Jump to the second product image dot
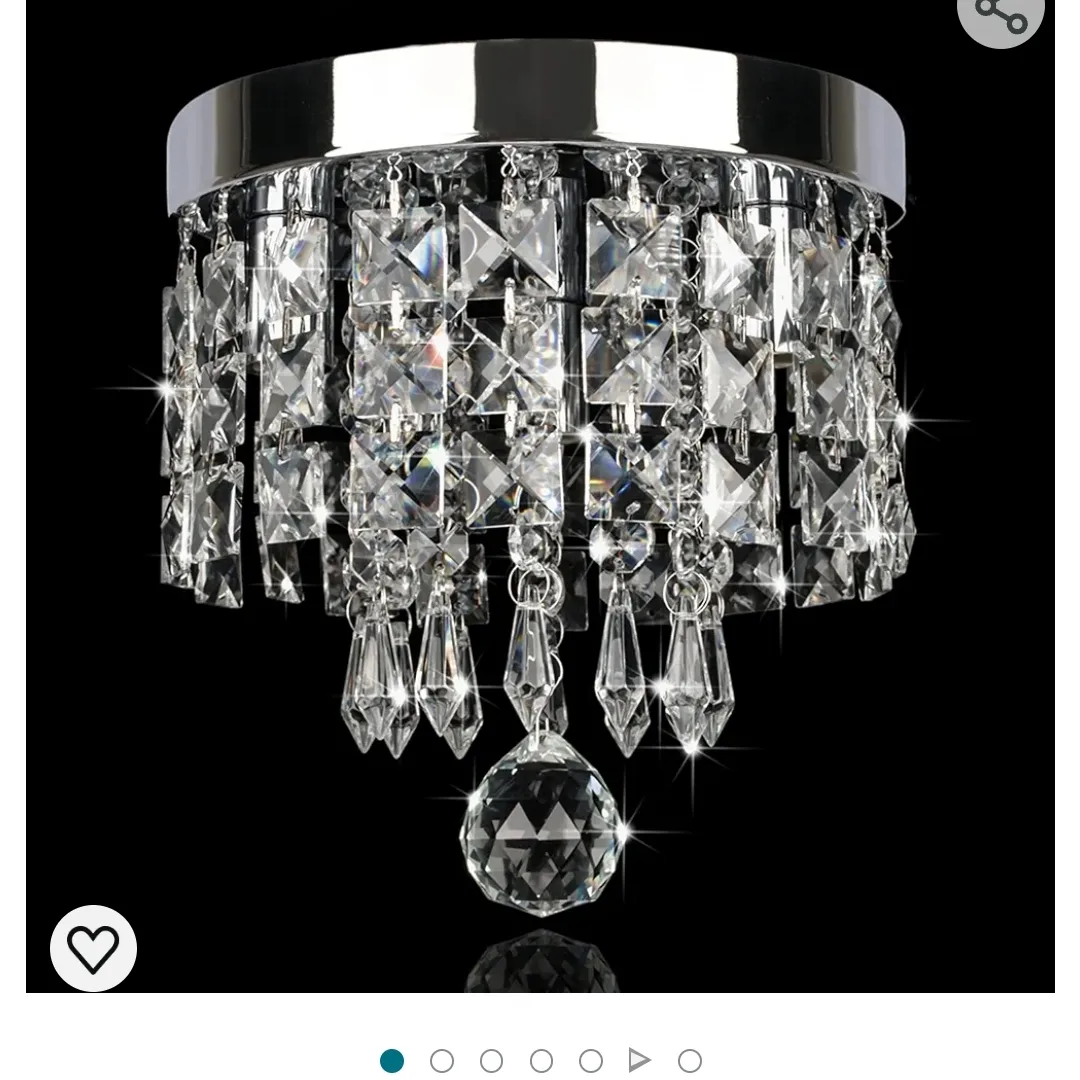The height and width of the screenshot is (1080, 1080). point(442,1061)
